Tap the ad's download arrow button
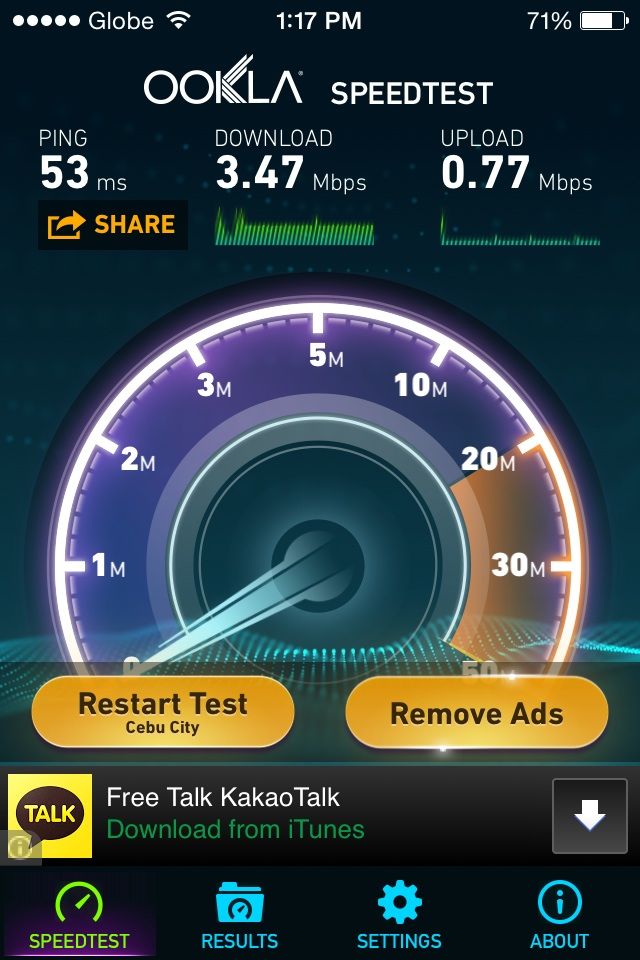 [589, 816]
